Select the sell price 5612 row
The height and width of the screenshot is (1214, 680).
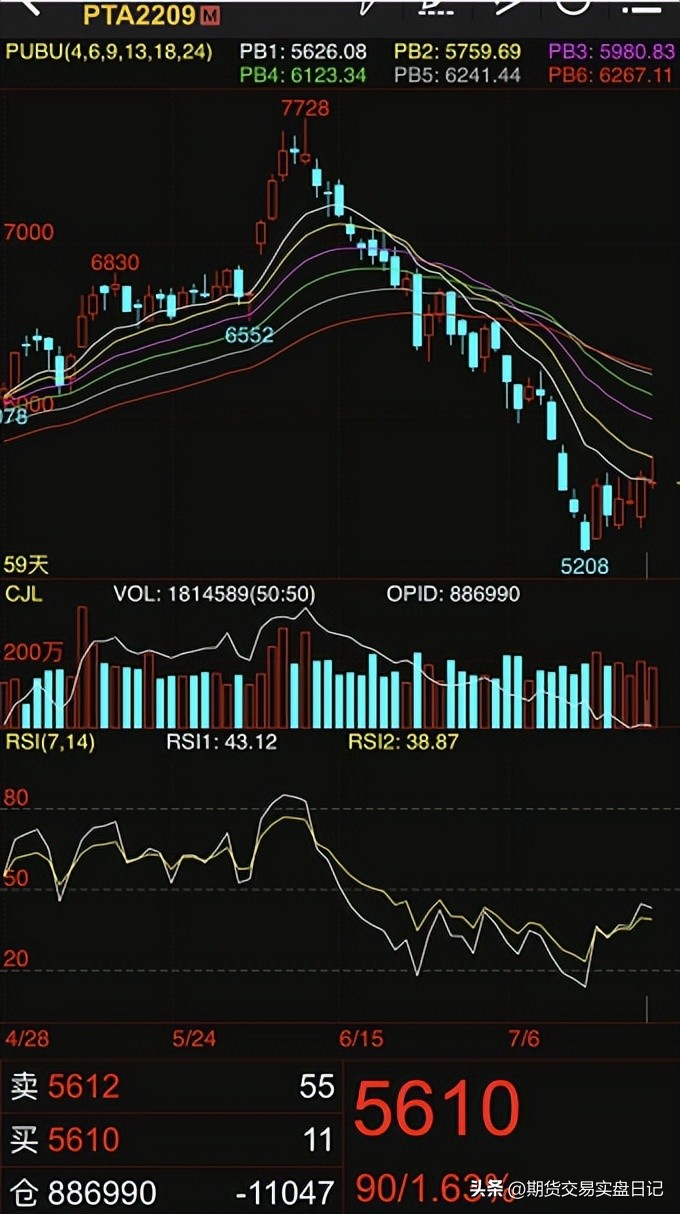pos(171,1087)
